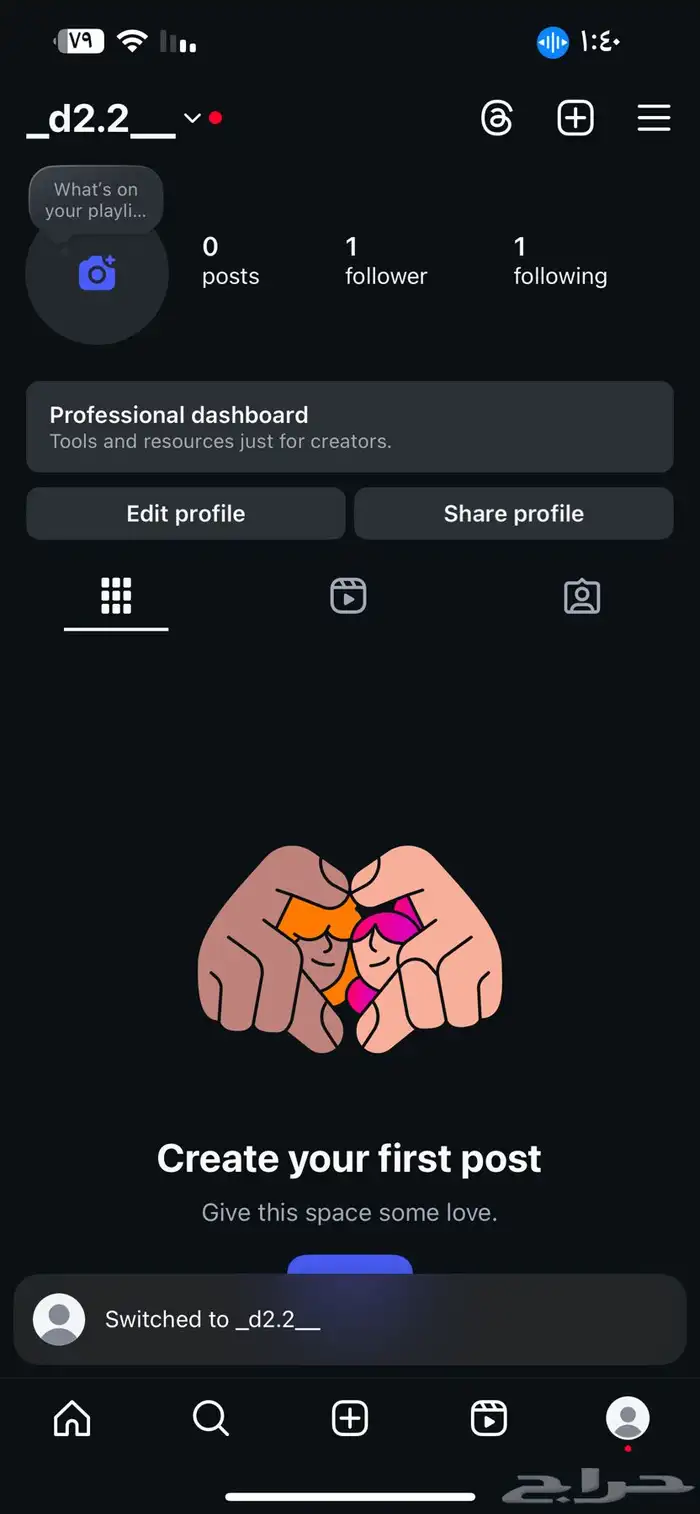Screen dimensions: 700x1514
Task: Switch to the tagged photos tab
Action: tap(582, 596)
